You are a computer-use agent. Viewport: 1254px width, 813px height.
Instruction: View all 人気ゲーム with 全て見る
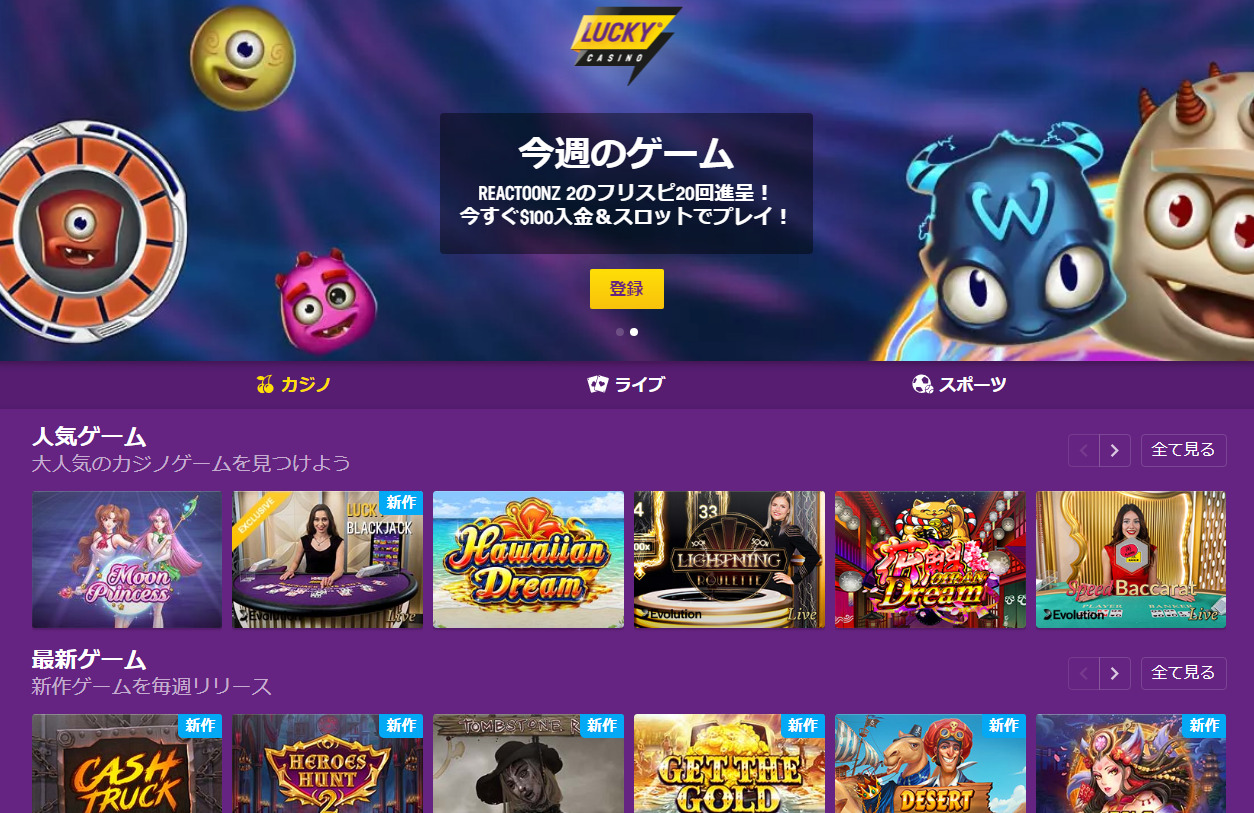[x=1183, y=450]
